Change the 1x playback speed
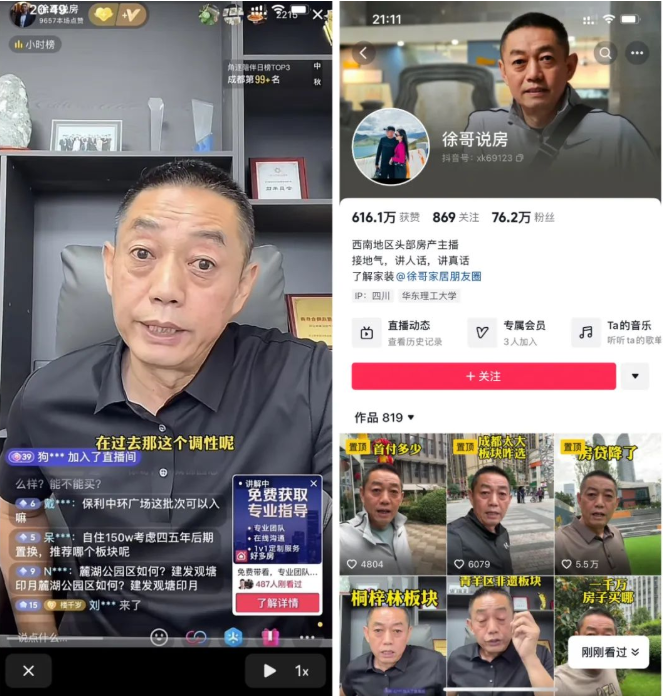 point(302,671)
